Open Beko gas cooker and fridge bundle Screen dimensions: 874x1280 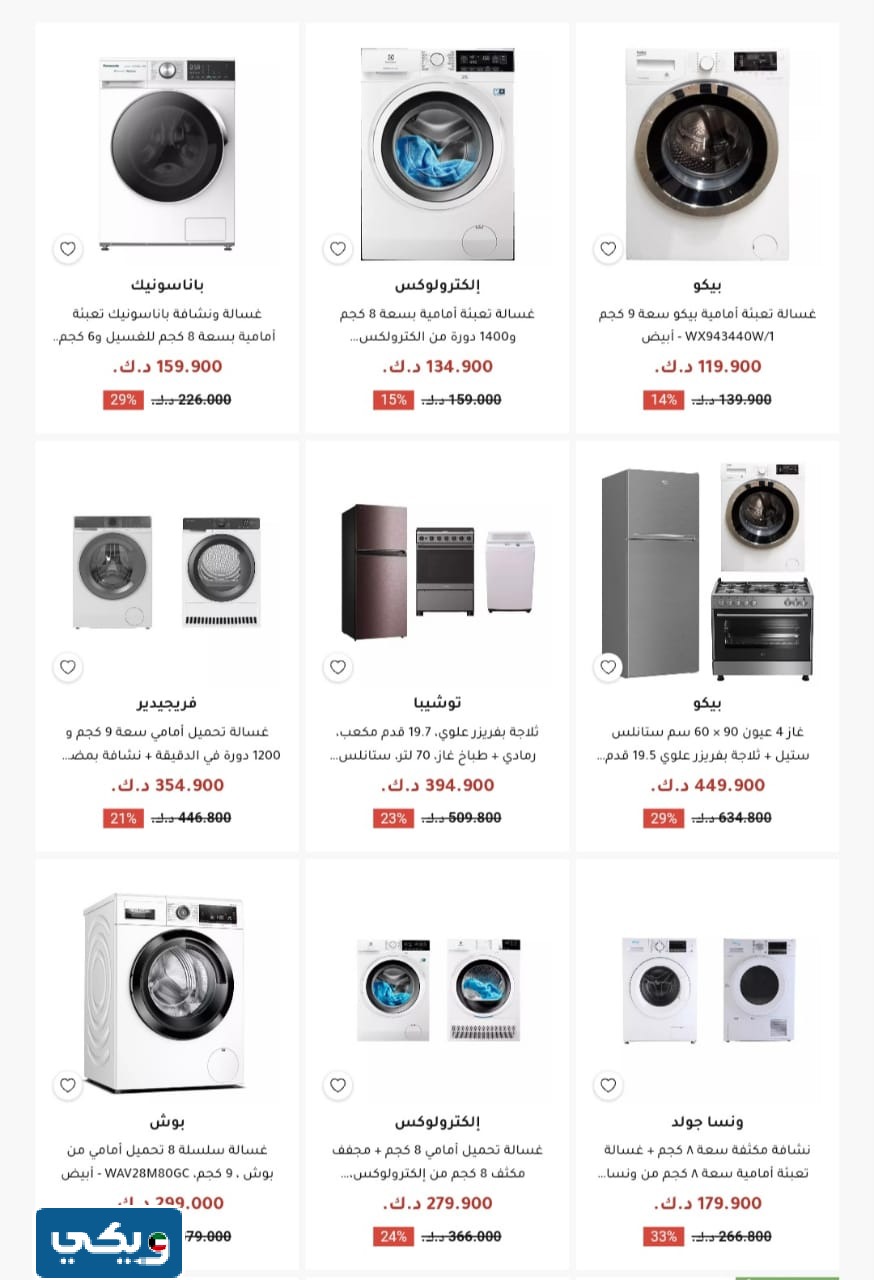coord(707,572)
